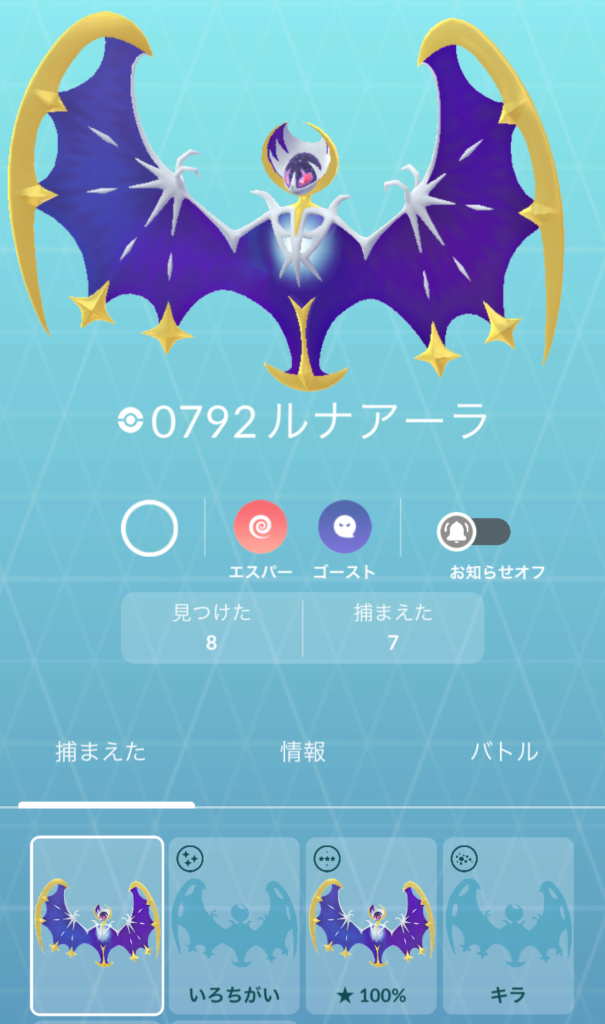Select the first unlabeled Lunala form tile
Screen dimensions: 605x1024
[97, 925]
